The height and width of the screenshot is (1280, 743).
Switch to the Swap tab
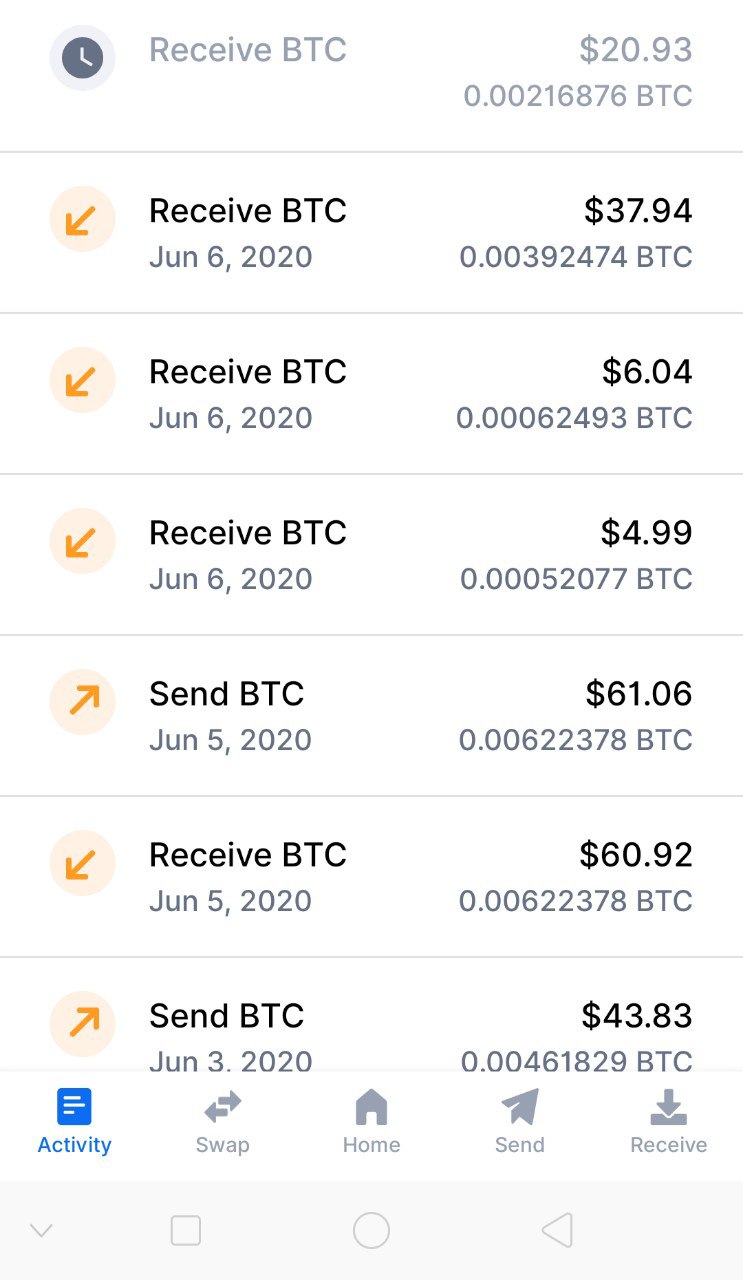(x=222, y=1122)
